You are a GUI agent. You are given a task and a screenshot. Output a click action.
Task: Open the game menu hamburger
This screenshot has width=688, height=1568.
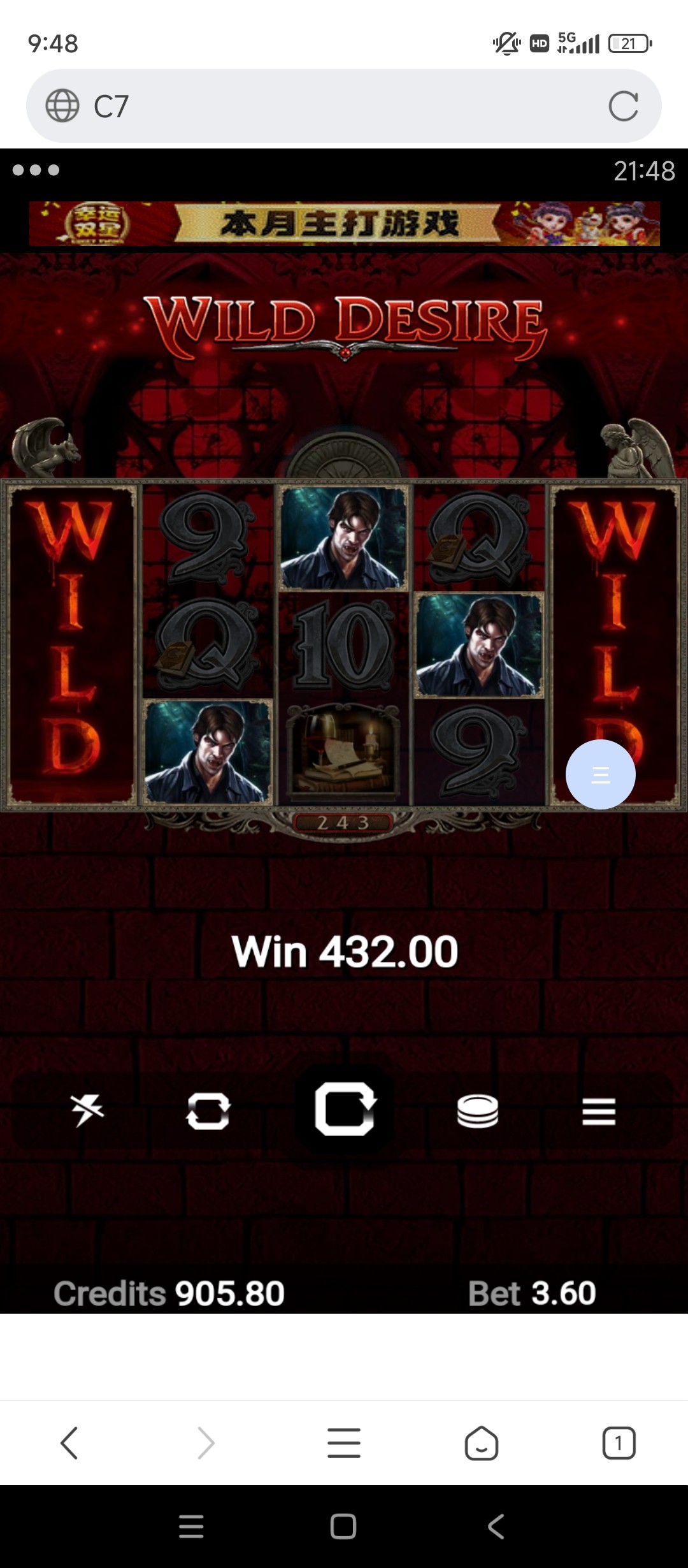[598, 1111]
